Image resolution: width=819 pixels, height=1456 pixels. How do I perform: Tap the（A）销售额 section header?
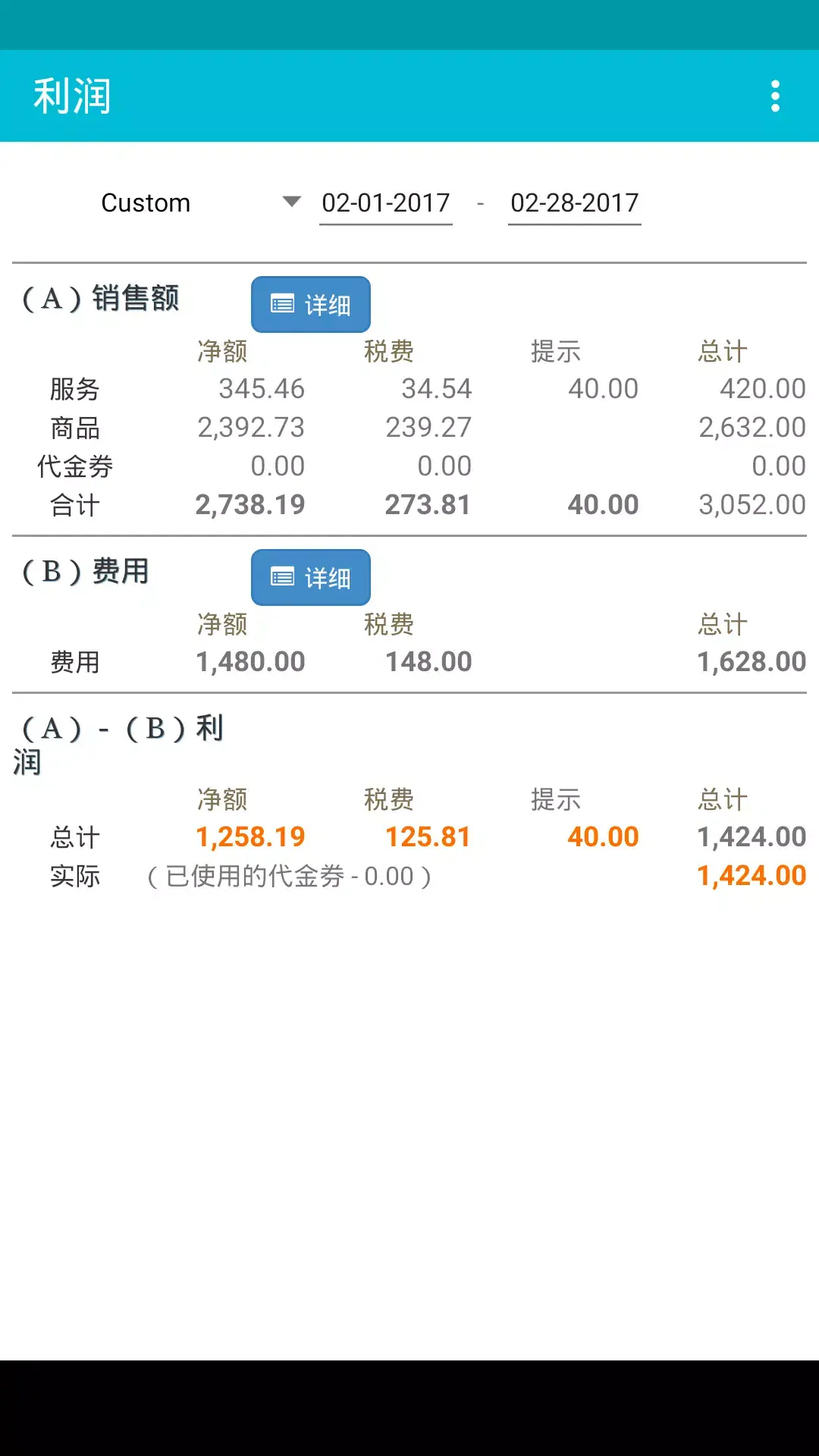coord(101,298)
